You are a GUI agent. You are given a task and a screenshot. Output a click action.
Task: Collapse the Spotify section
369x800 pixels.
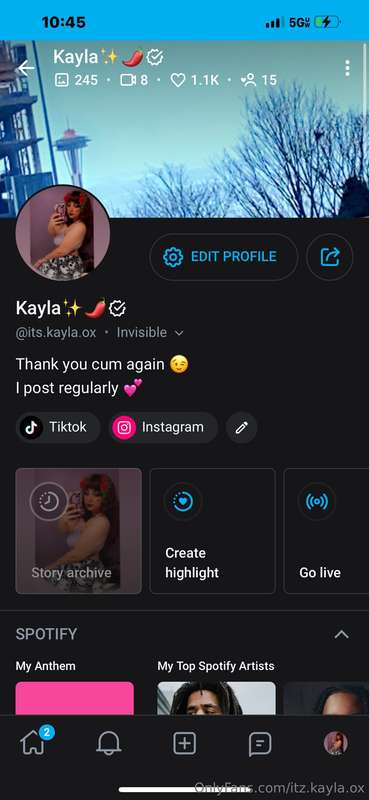pyautogui.click(x=341, y=634)
